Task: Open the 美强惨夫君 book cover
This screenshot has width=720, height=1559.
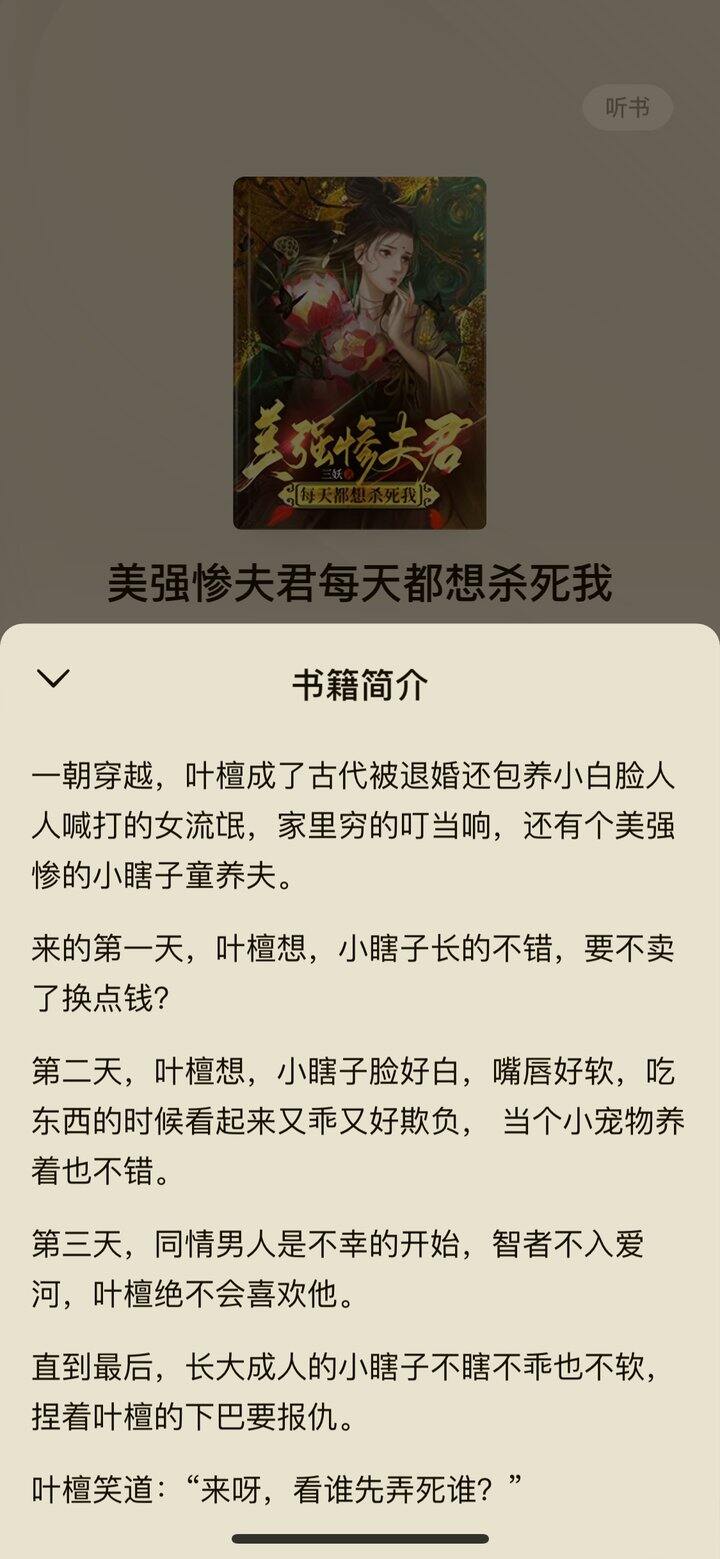Action: tap(360, 352)
